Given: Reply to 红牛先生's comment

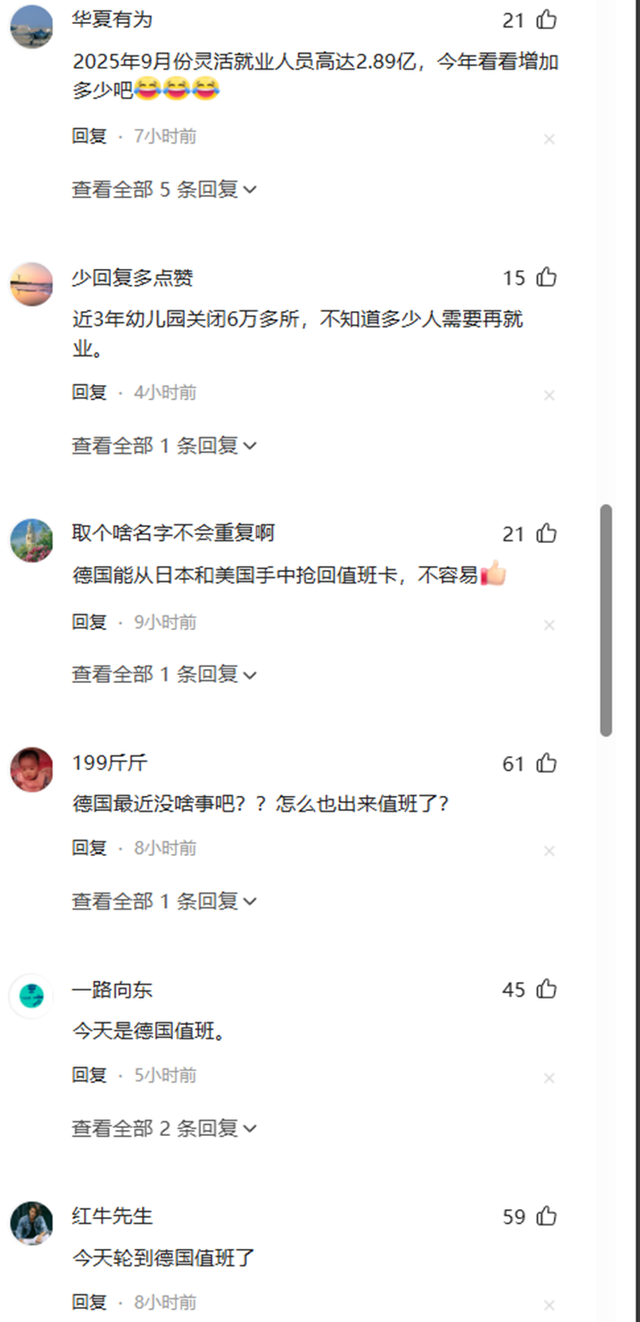Looking at the screenshot, I should coord(89,1302).
